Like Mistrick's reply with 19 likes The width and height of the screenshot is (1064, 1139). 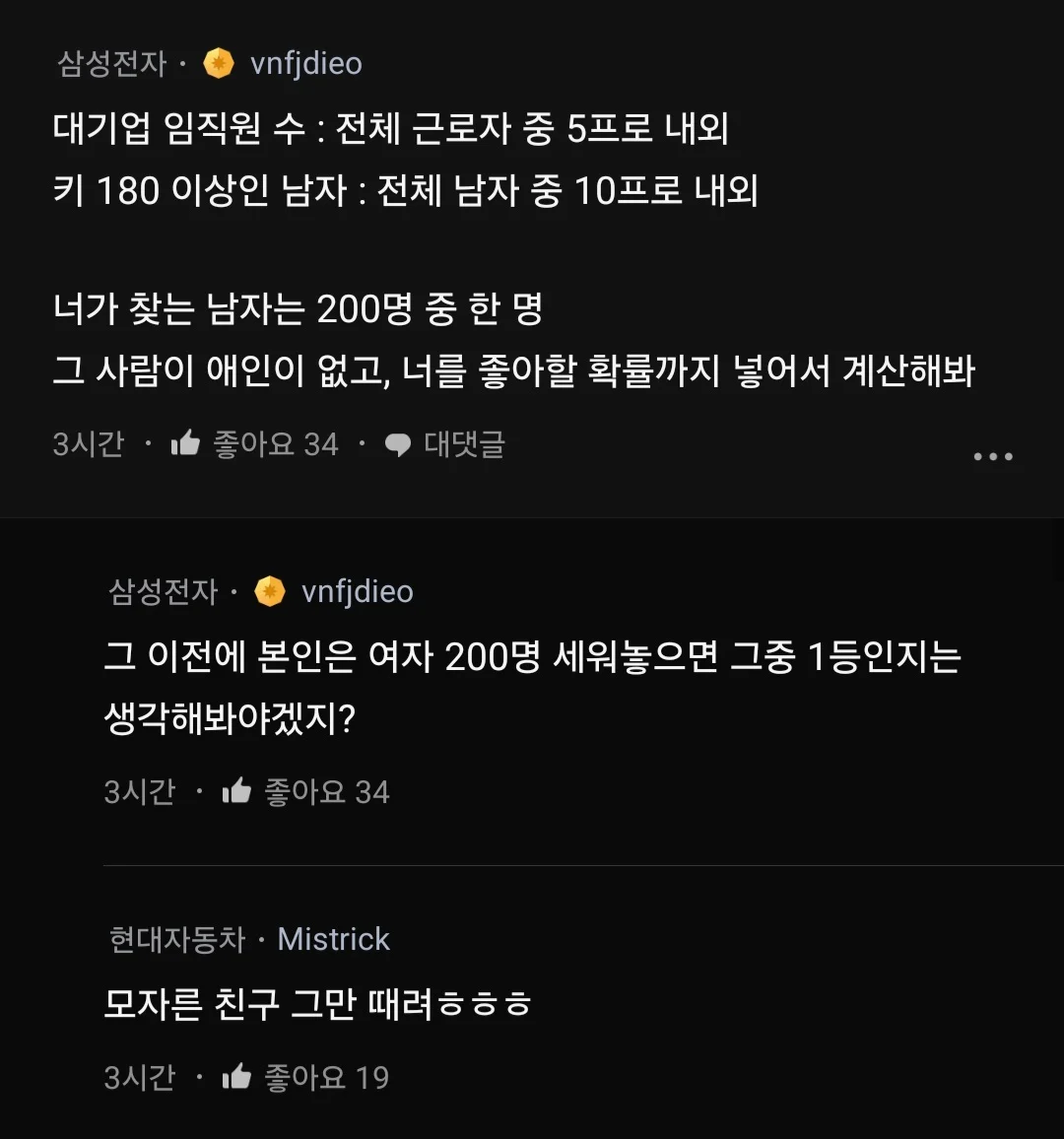pyautogui.click(x=237, y=1077)
